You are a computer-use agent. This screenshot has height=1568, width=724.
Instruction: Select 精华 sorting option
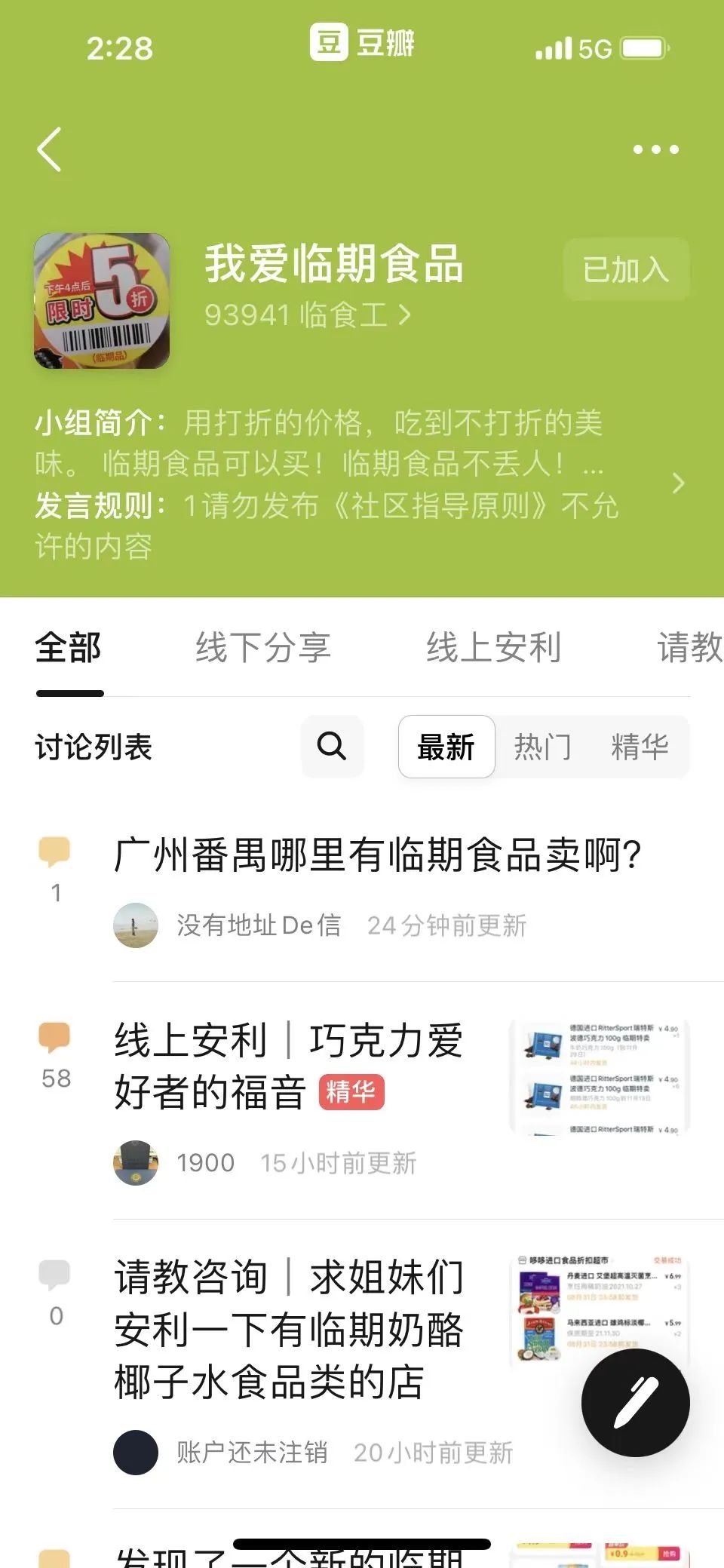point(642,747)
